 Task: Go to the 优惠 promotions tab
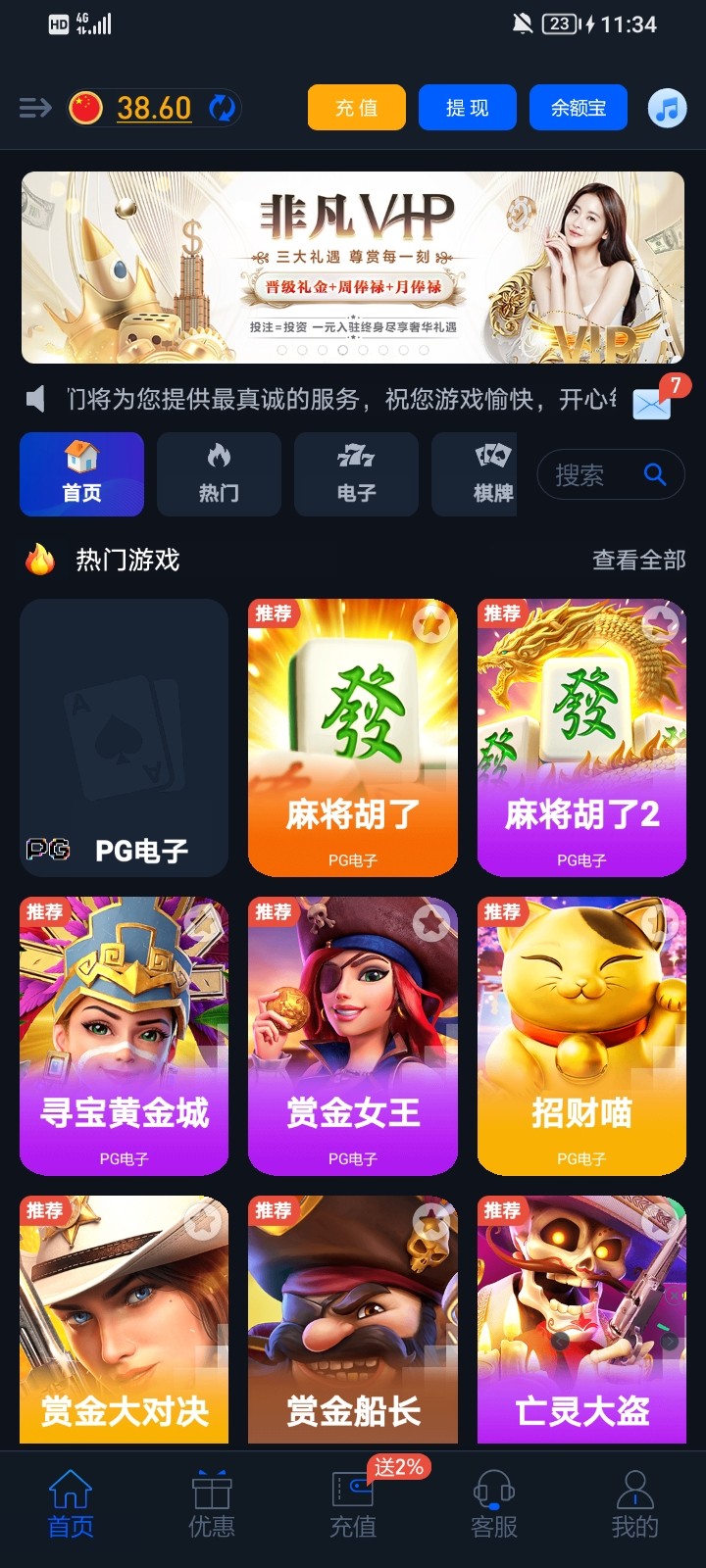(212, 1504)
